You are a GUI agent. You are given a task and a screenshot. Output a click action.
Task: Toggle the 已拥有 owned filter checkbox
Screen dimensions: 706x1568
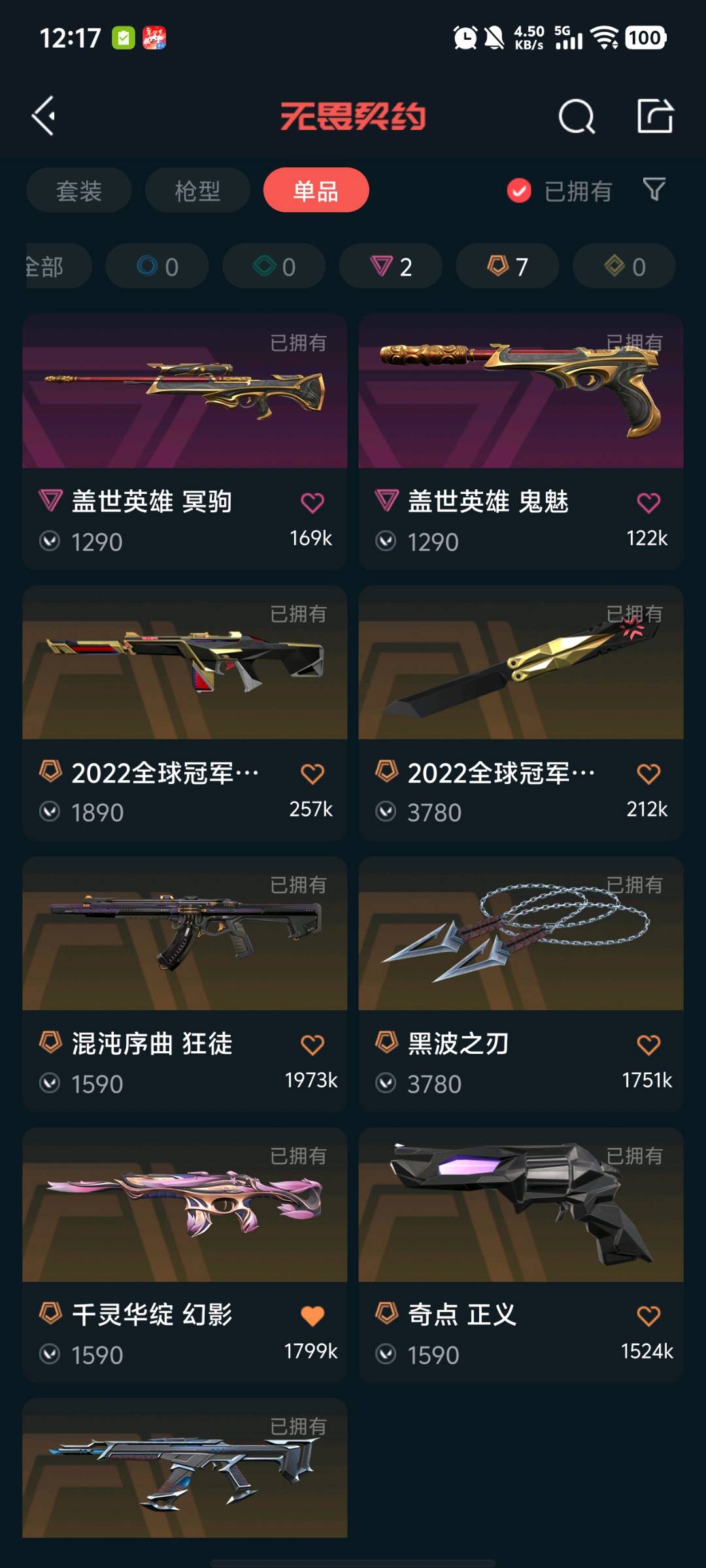(x=519, y=191)
